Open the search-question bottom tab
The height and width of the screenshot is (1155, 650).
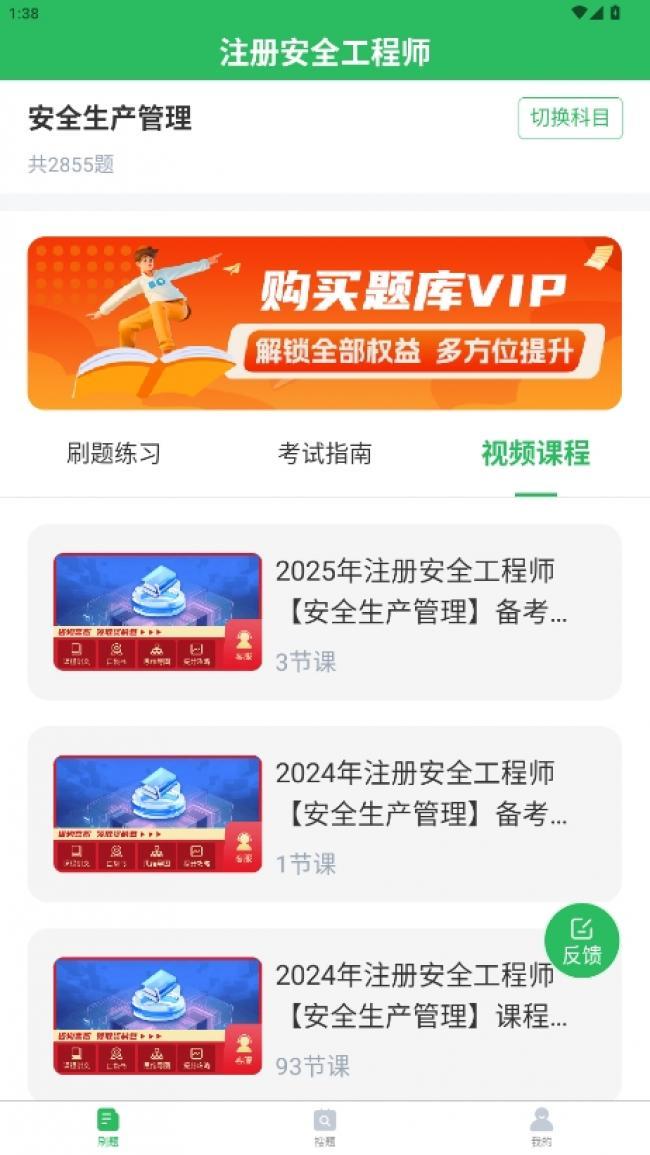click(324, 1127)
